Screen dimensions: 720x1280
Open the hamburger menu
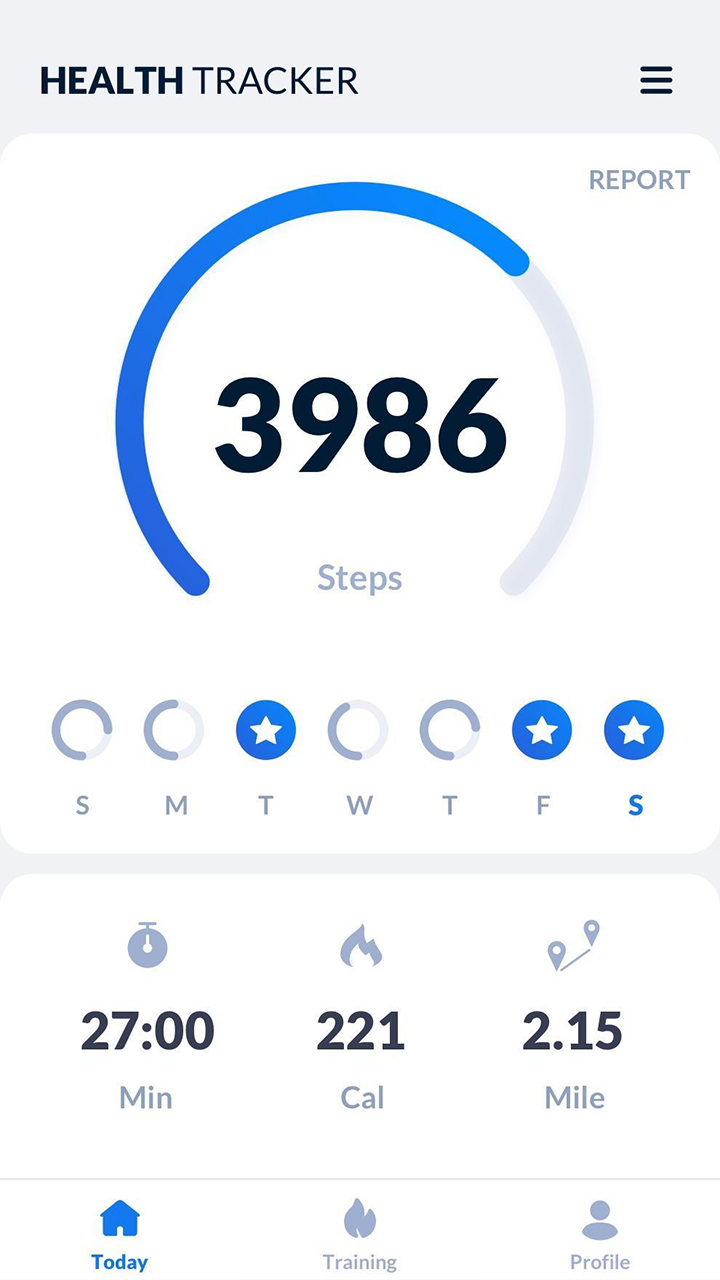[x=656, y=81]
